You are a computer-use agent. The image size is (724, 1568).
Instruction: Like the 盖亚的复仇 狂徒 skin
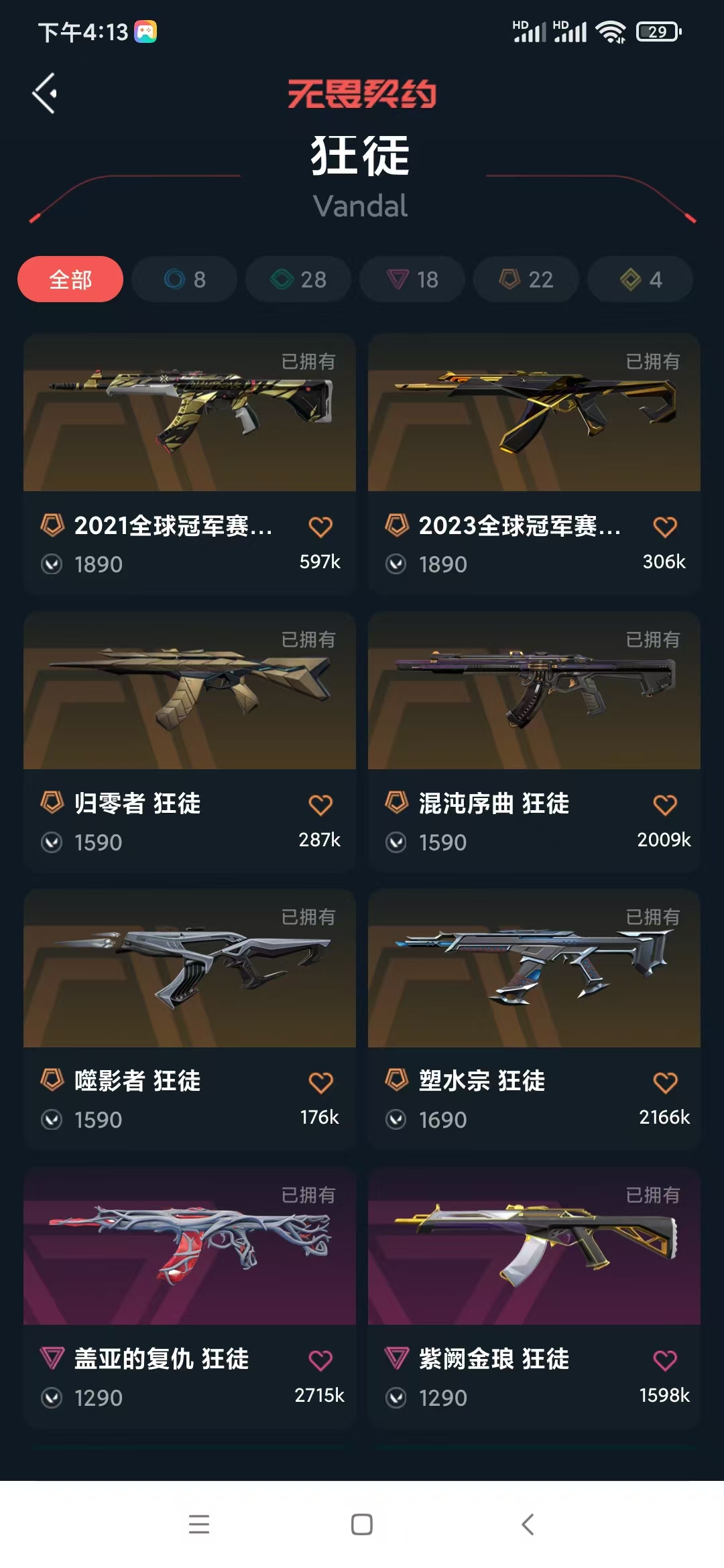(320, 1360)
